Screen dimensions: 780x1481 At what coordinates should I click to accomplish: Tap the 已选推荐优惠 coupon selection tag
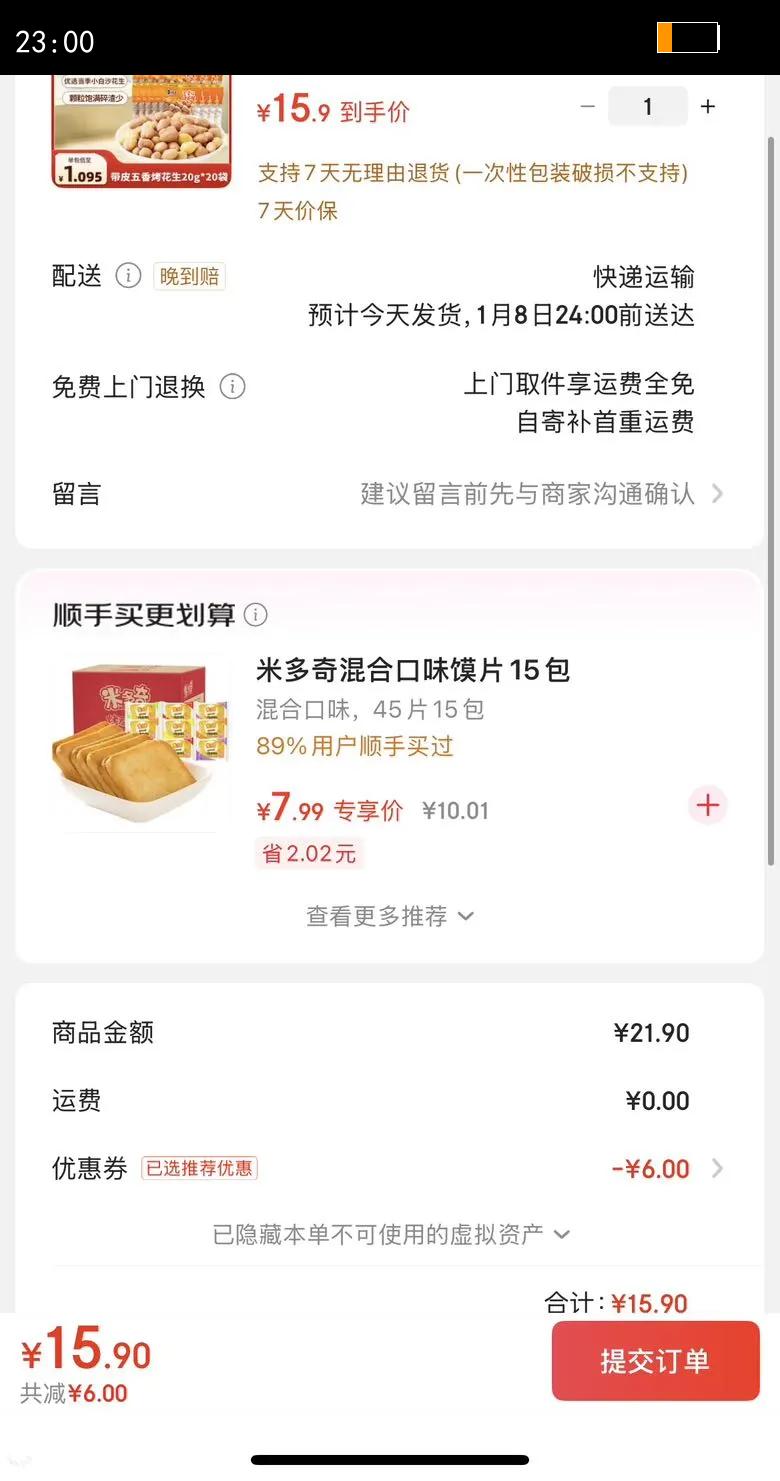click(199, 1168)
